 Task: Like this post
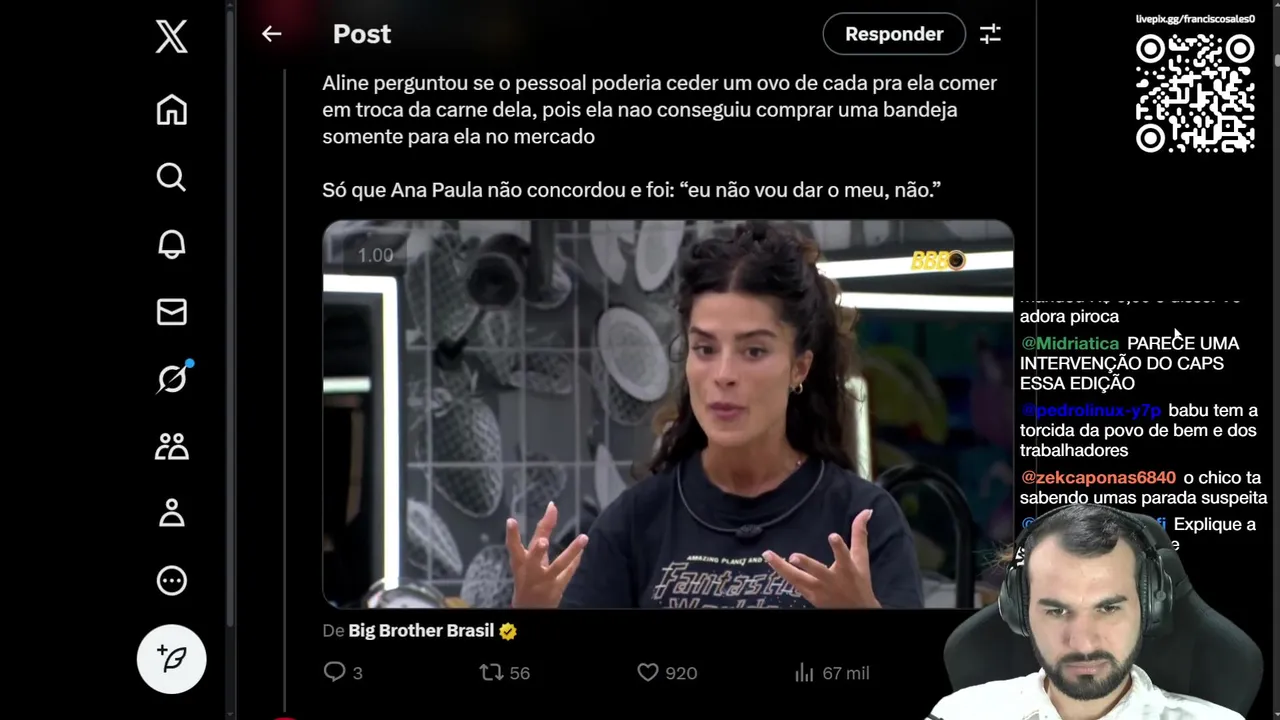click(x=648, y=673)
